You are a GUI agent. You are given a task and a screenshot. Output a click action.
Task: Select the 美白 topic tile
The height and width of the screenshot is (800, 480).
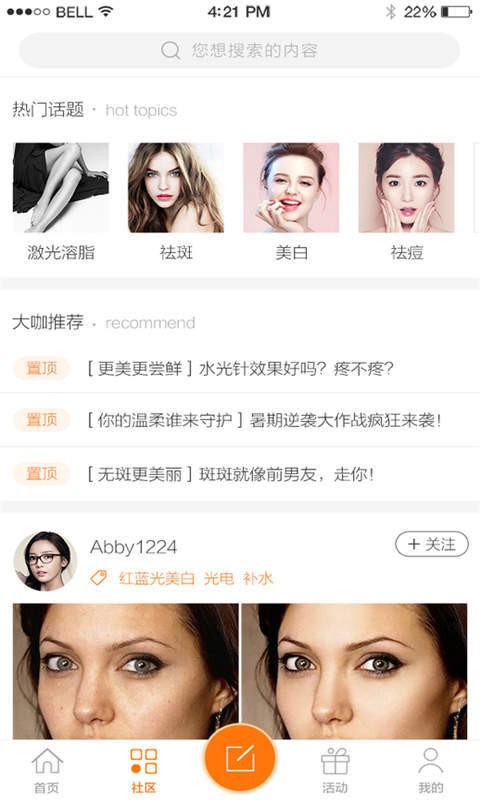click(x=291, y=203)
